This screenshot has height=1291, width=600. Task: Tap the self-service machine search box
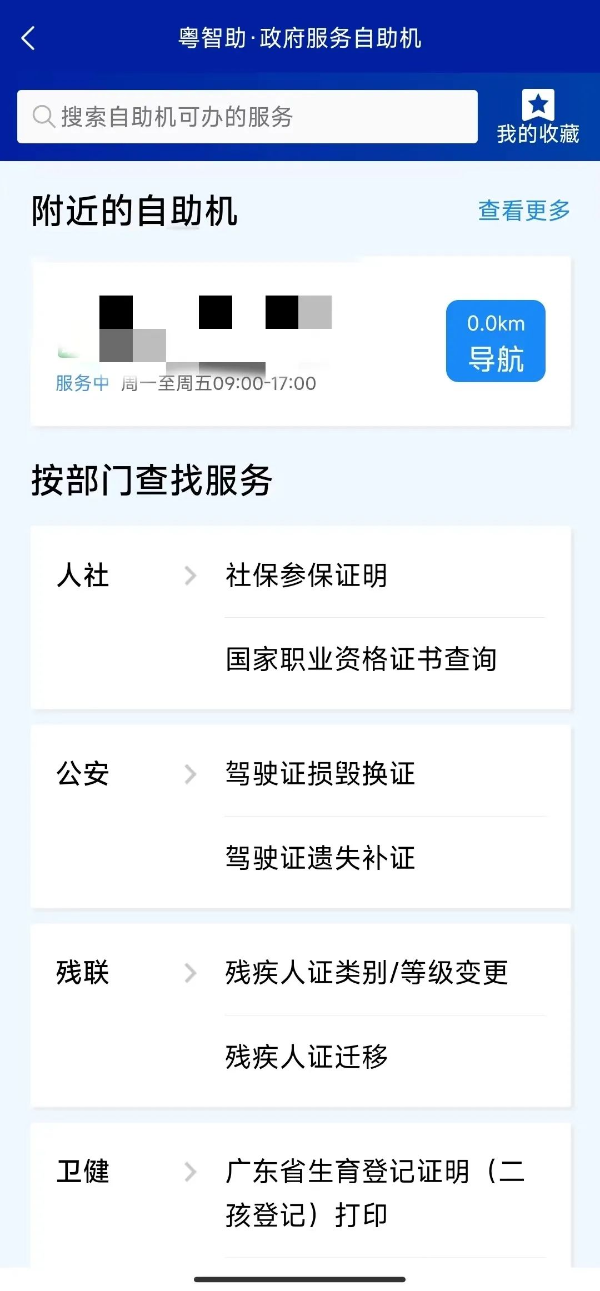point(247,117)
